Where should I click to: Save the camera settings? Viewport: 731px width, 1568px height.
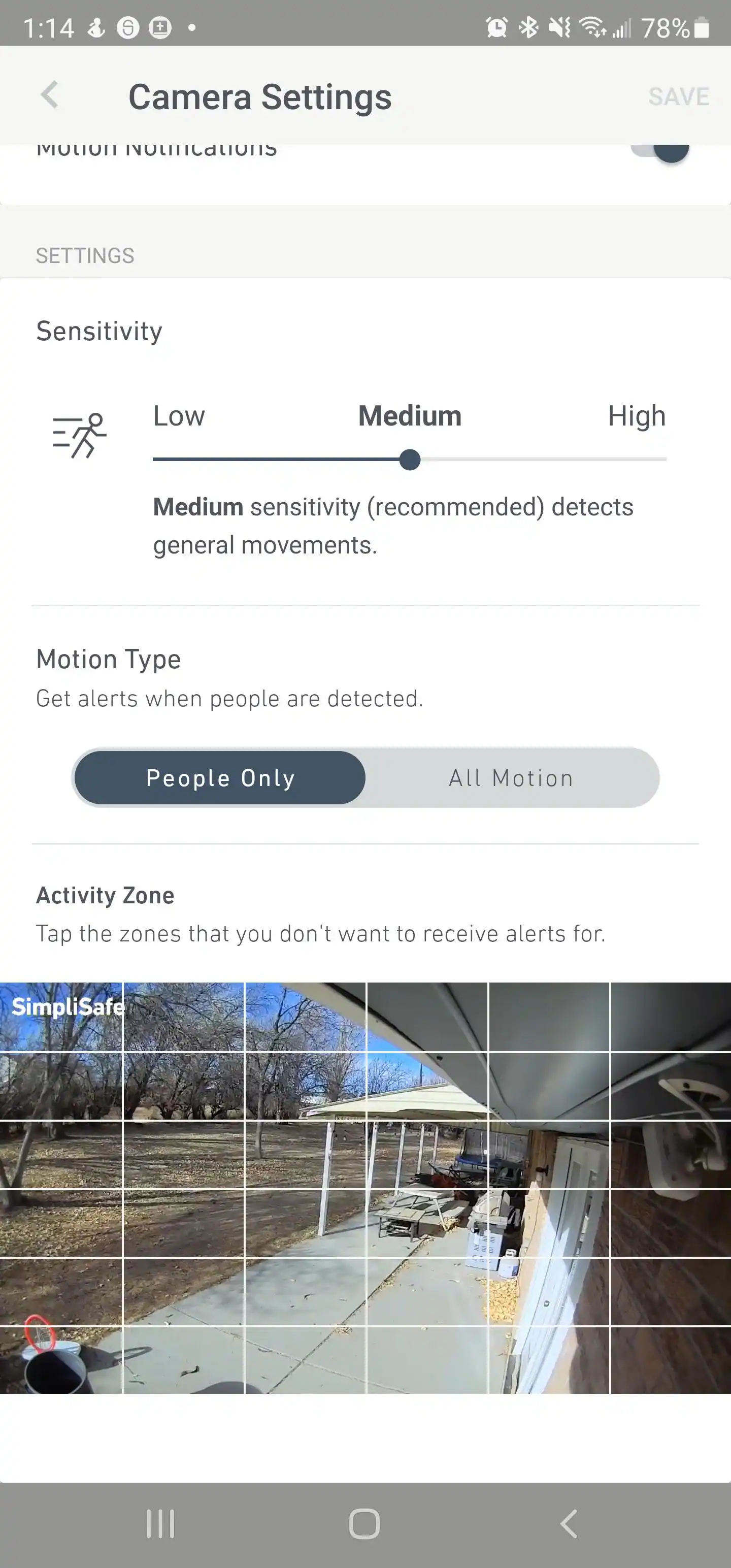click(x=677, y=96)
